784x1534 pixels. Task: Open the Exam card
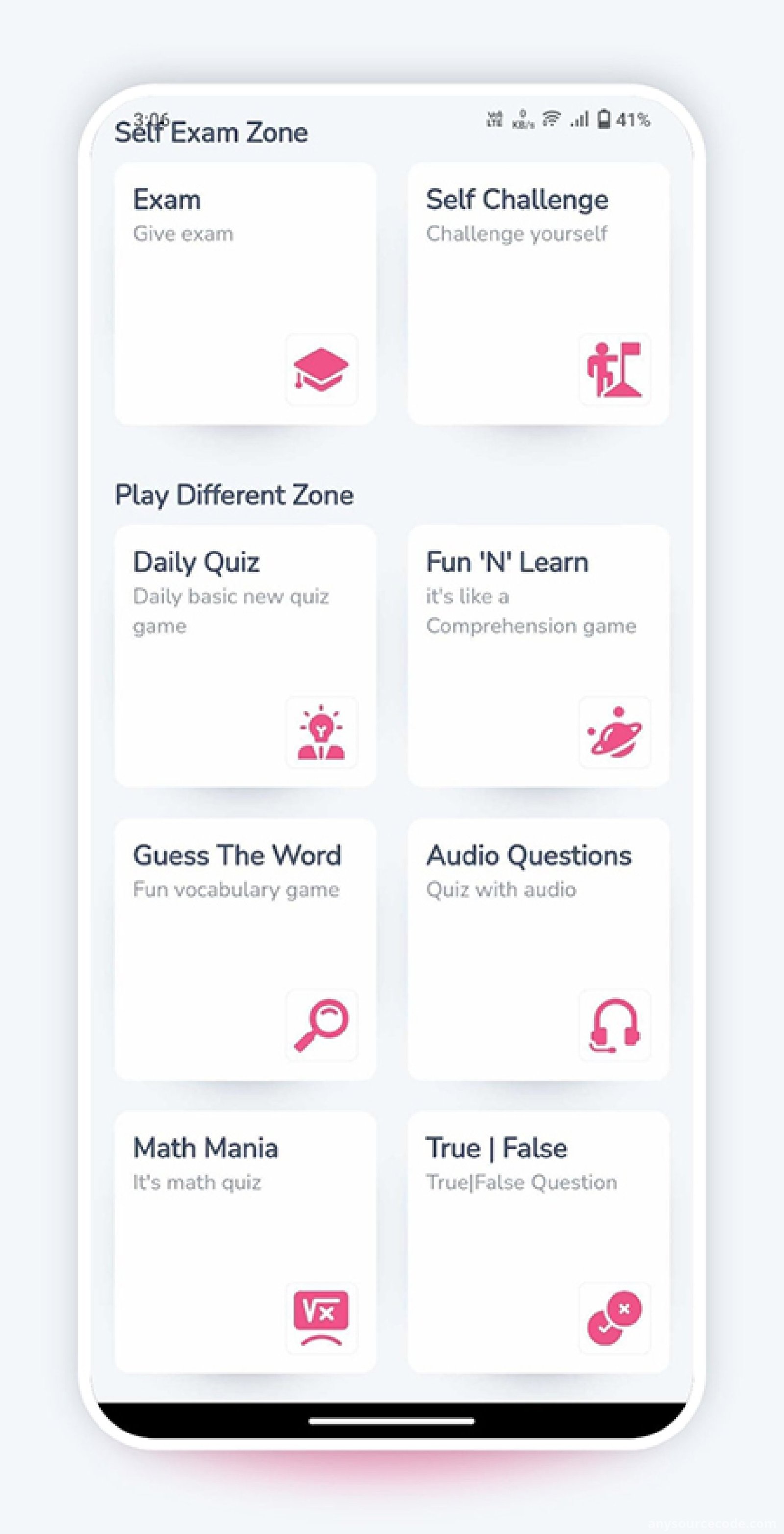[x=245, y=293]
